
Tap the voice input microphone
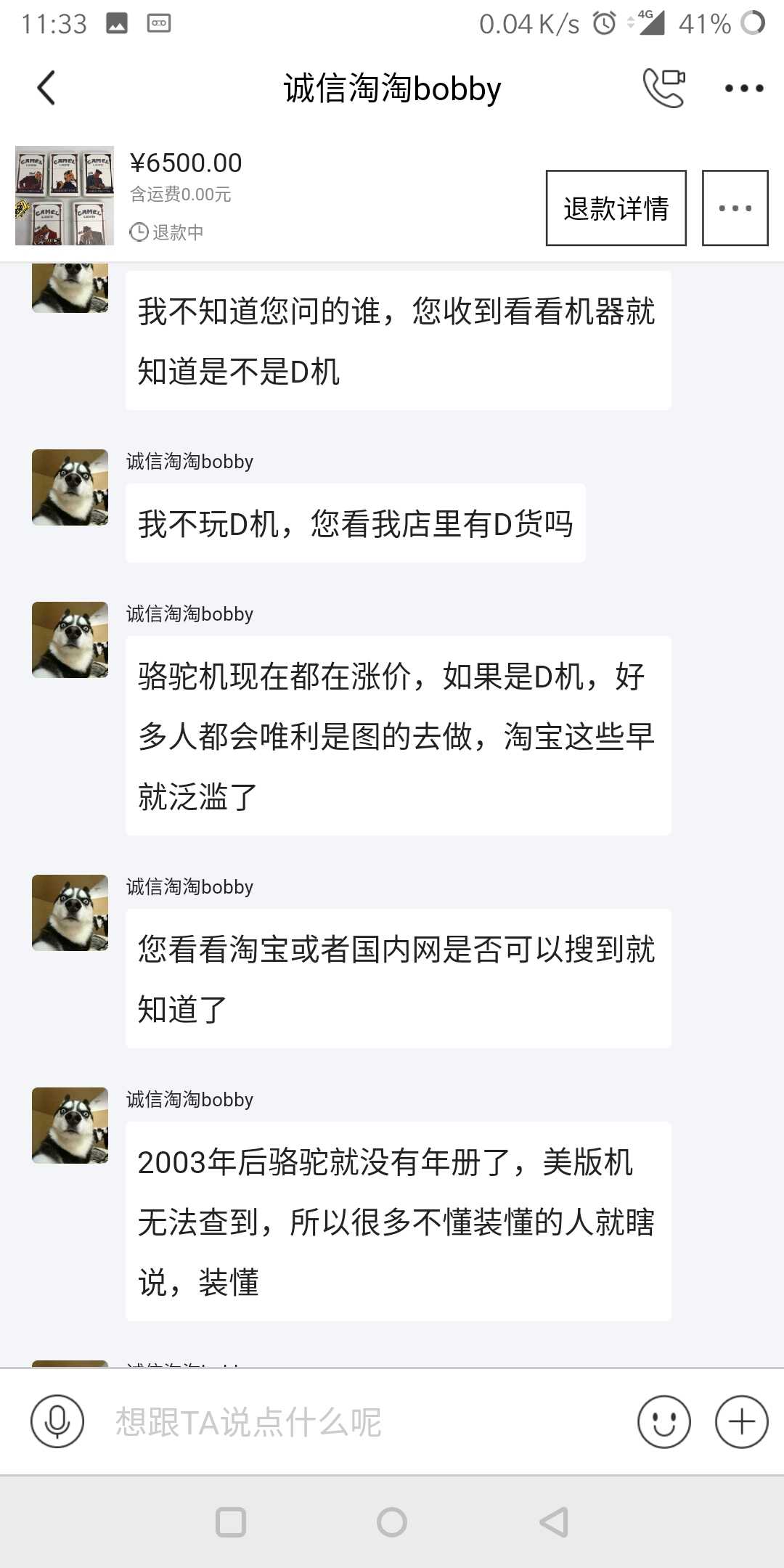tap(57, 1421)
